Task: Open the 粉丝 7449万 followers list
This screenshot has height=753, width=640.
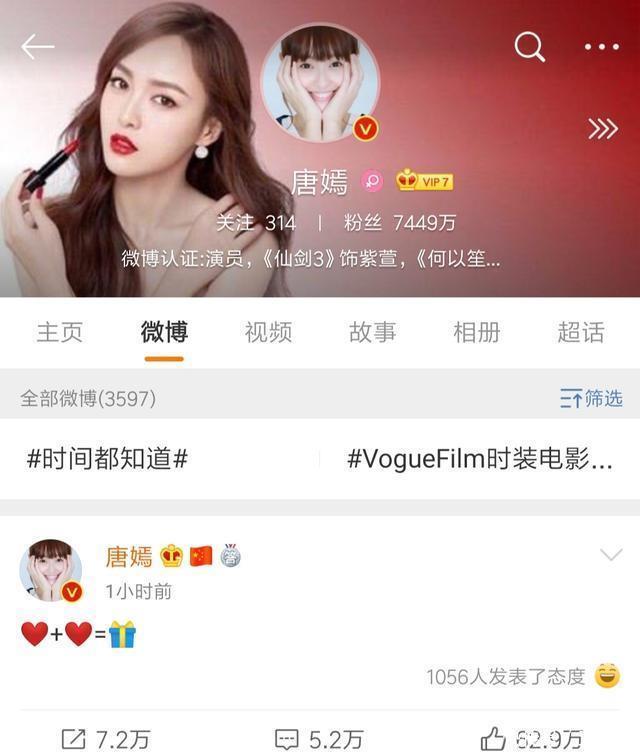Action: 385,223
